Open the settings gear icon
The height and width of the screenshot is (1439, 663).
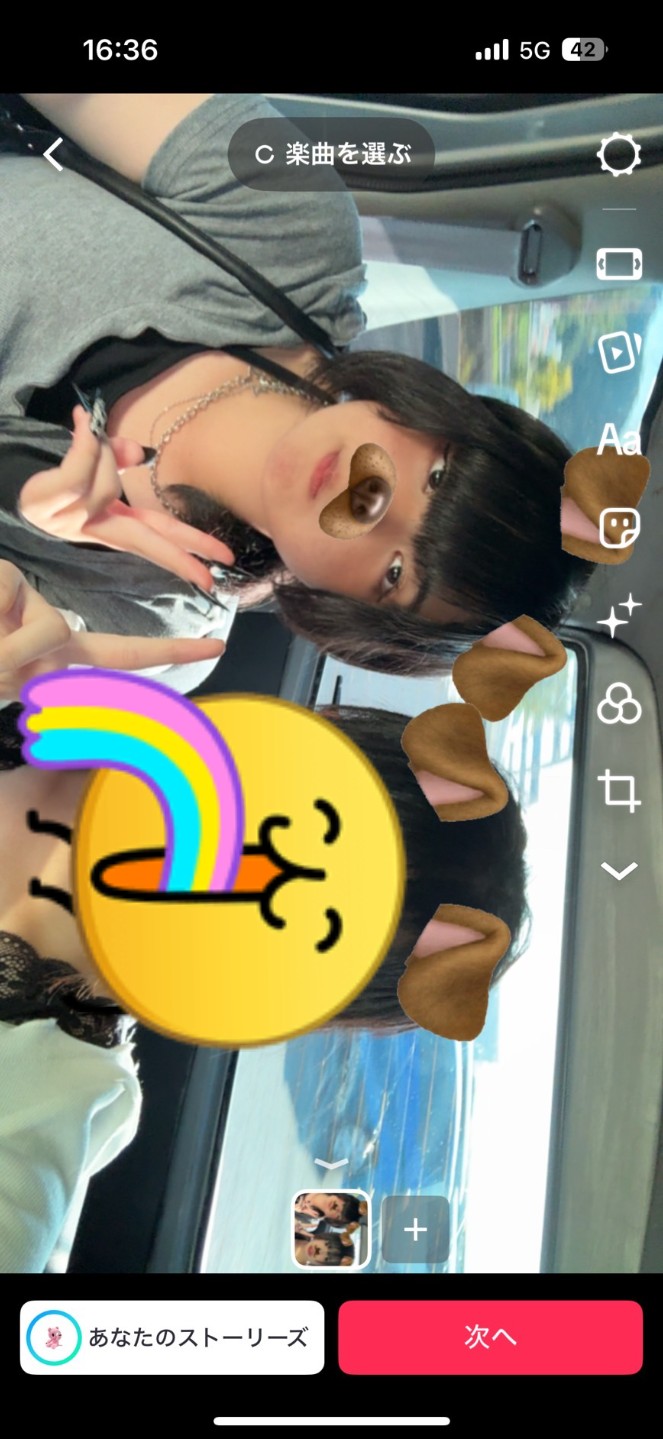[x=618, y=156]
